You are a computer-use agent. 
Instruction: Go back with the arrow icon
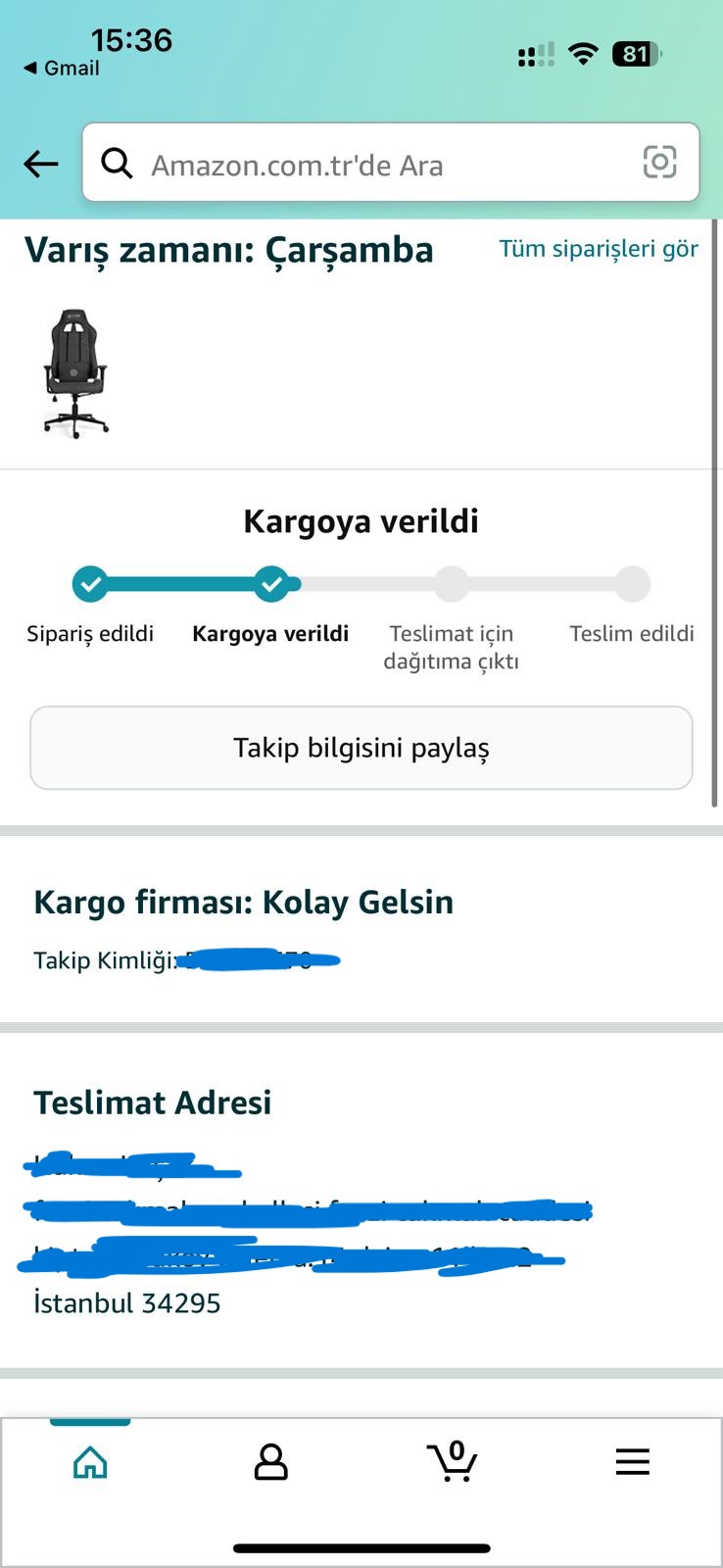[41, 164]
